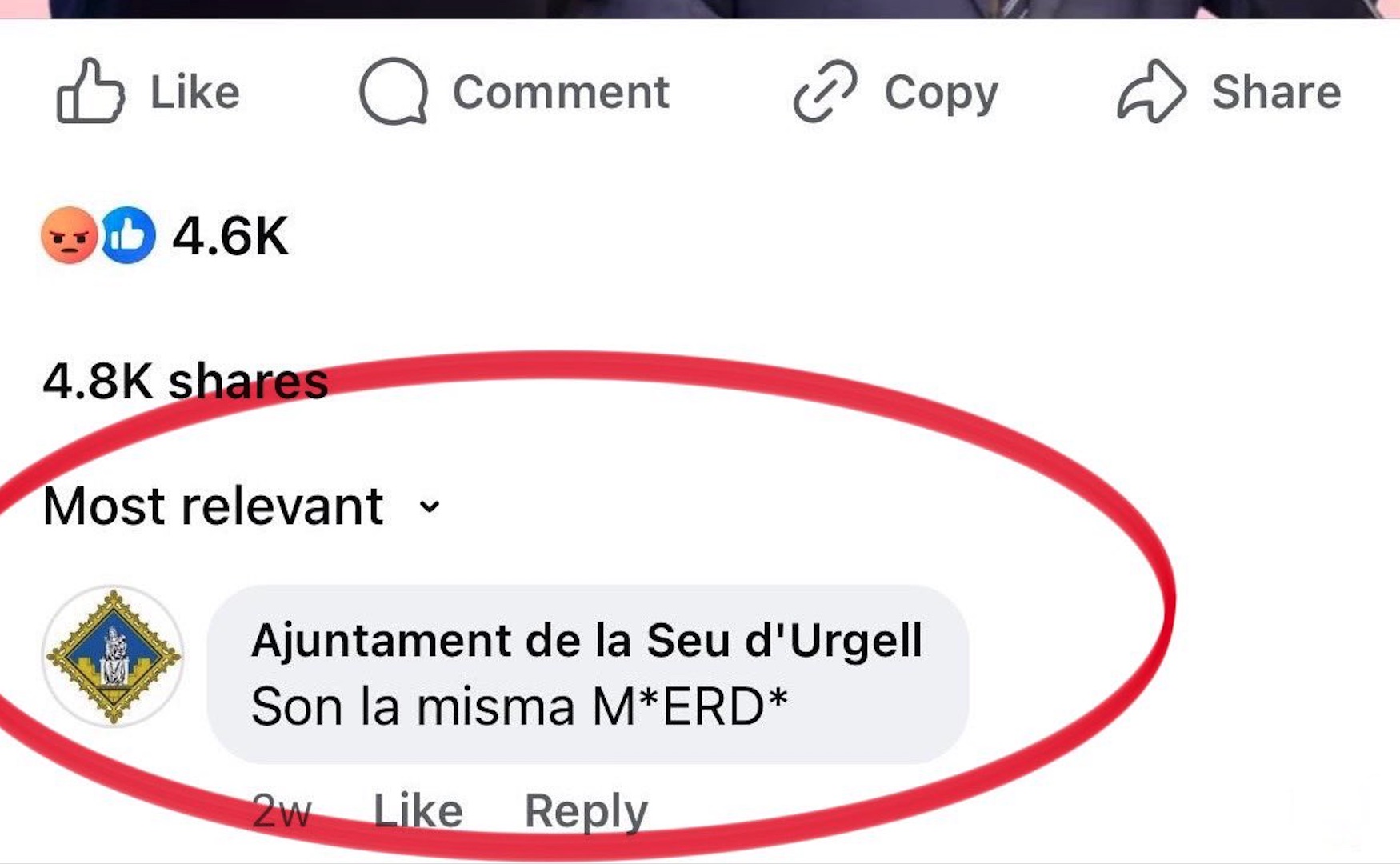1400x864 pixels.
Task: Like this post
Action: tap(149, 92)
